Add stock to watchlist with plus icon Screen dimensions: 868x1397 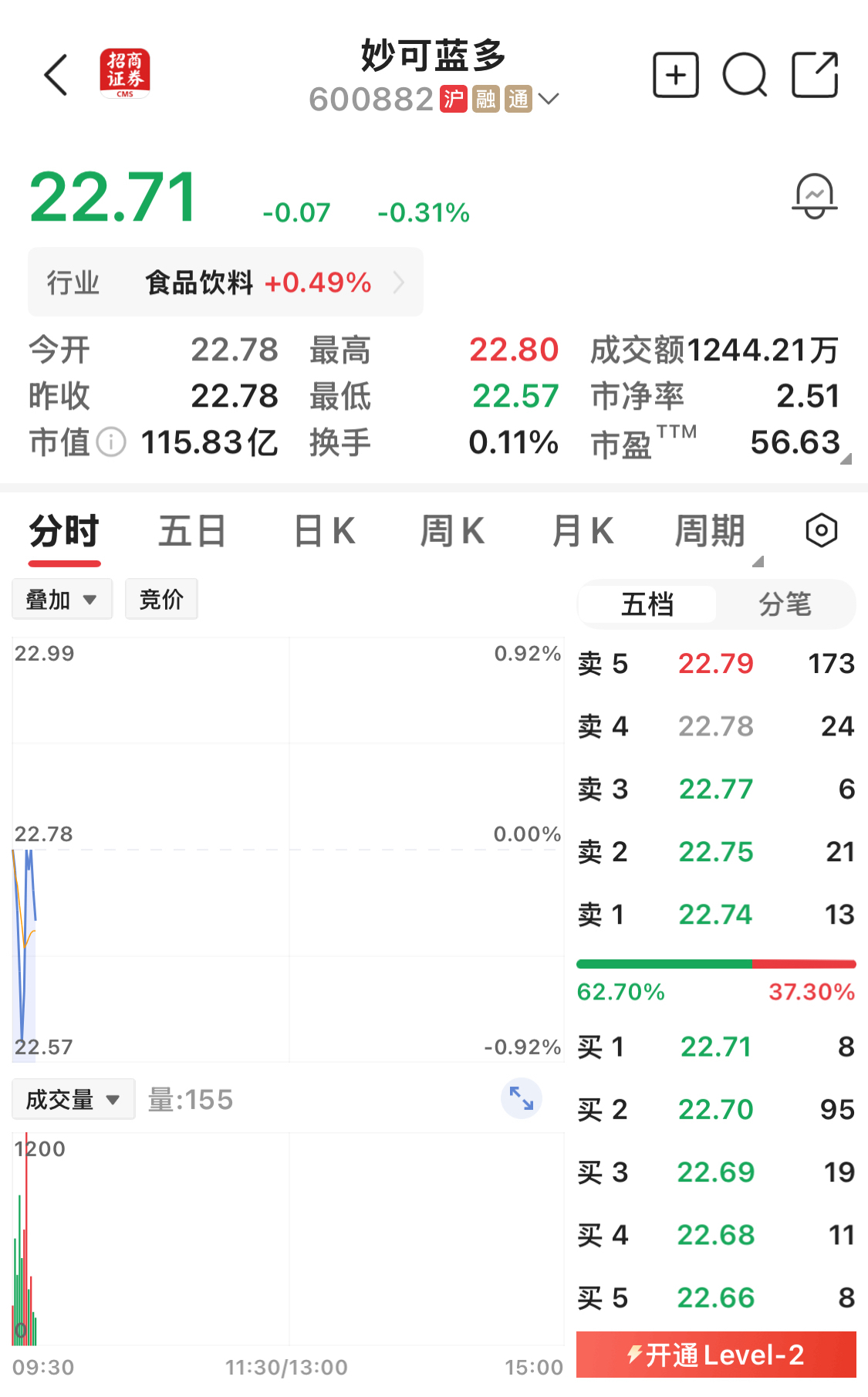675,75
